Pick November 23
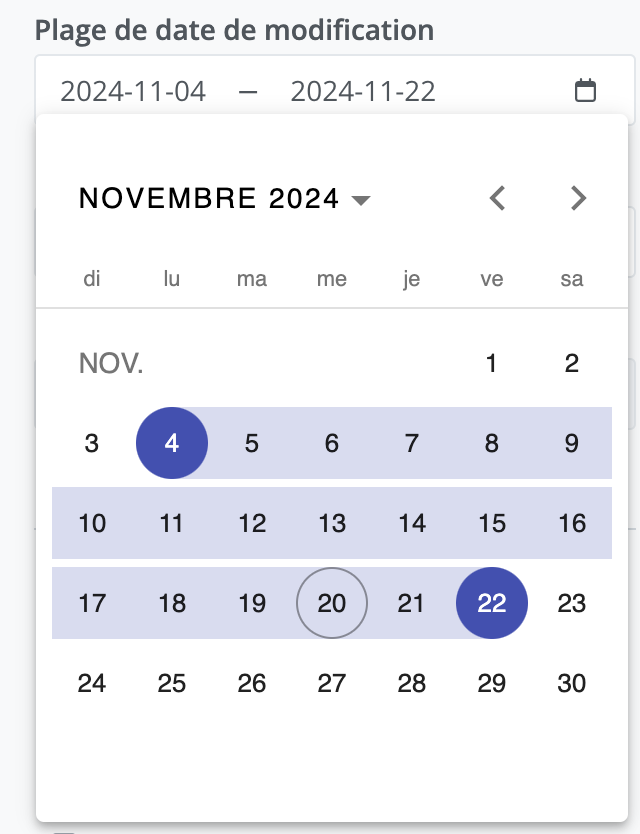640x834 pixels. (571, 603)
